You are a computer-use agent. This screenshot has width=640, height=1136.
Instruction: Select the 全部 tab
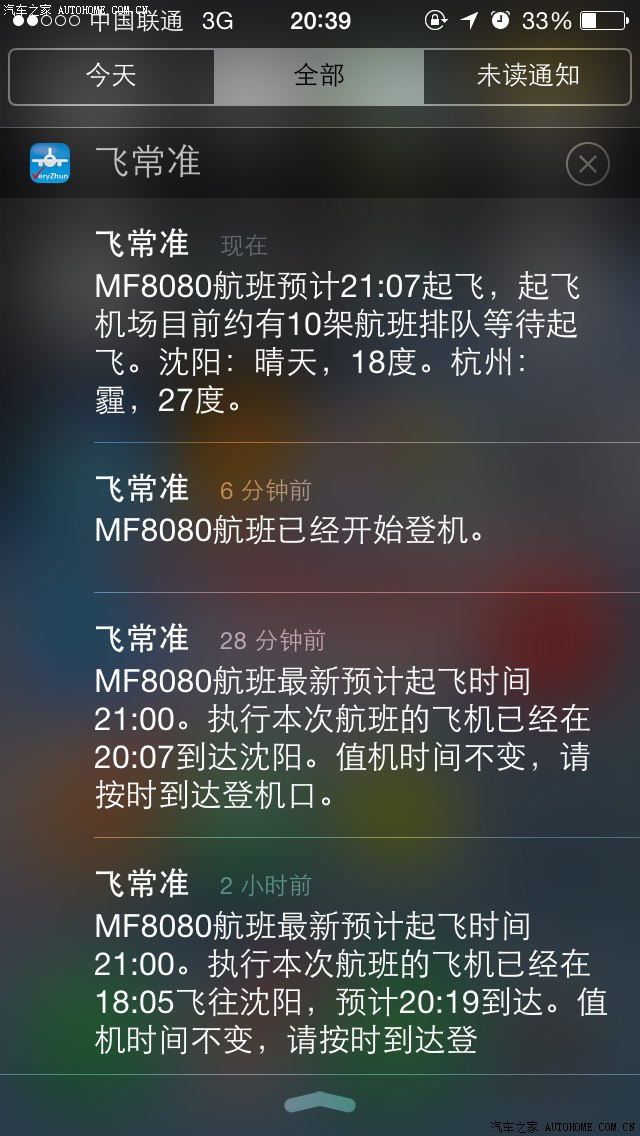point(319,76)
